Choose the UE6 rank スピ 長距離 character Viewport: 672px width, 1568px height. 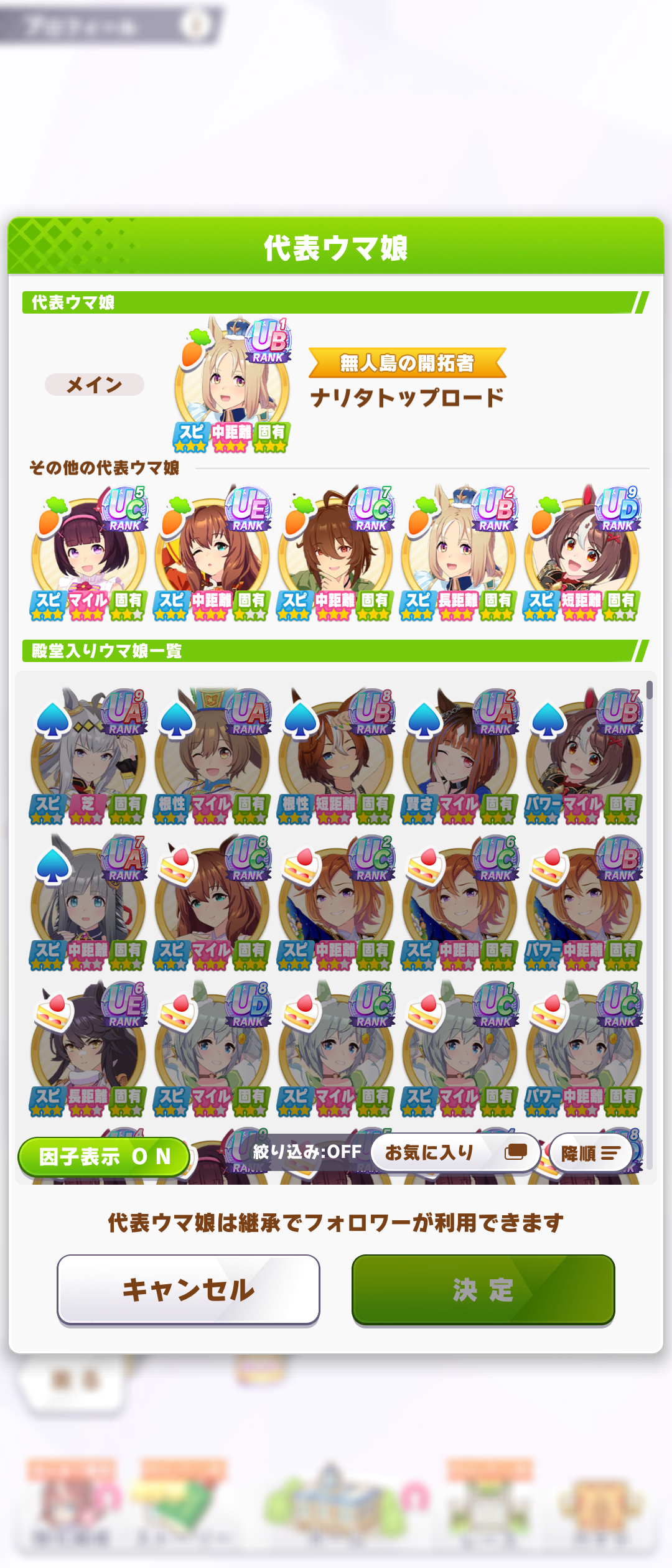click(x=88, y=1048)
